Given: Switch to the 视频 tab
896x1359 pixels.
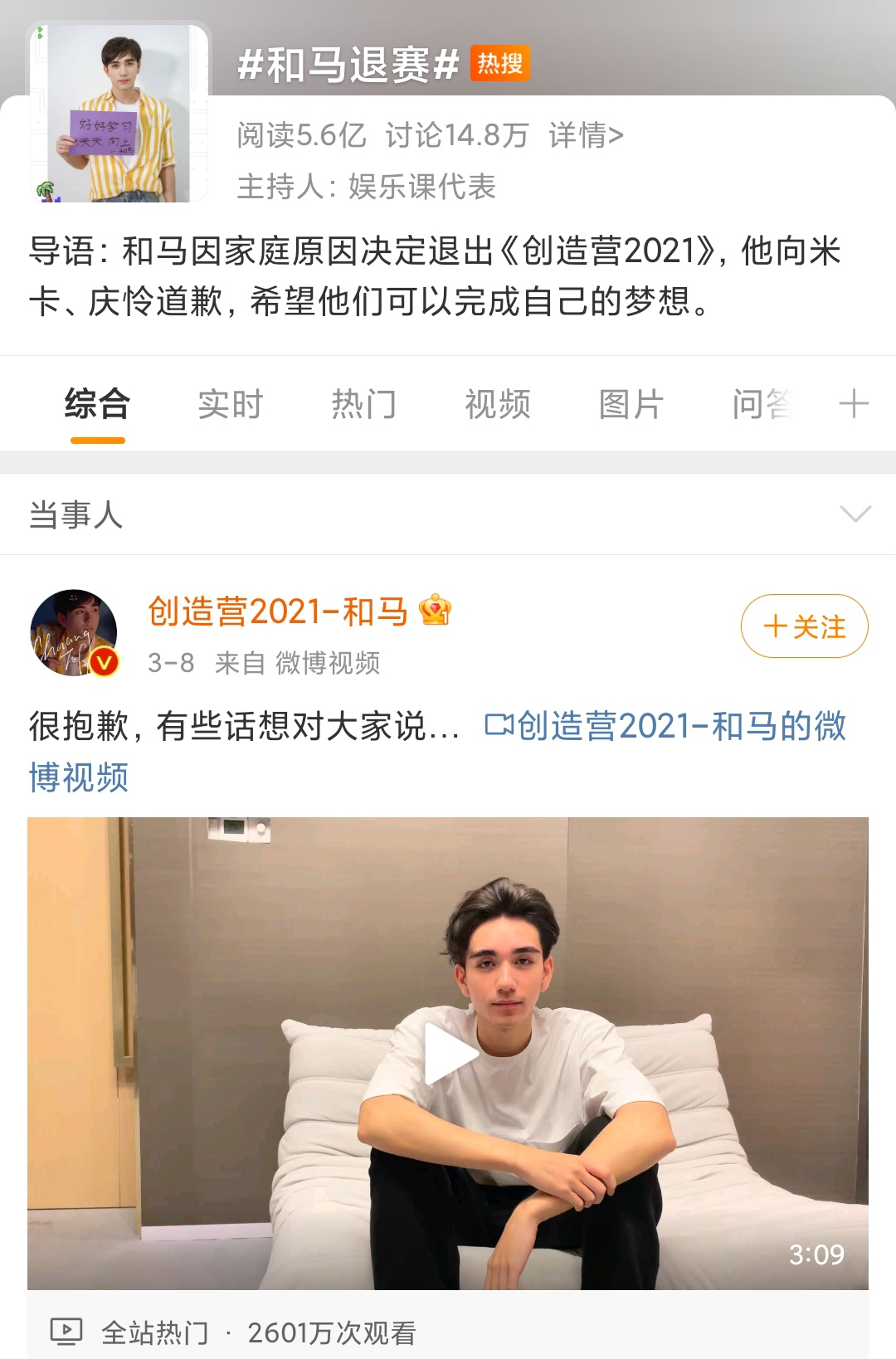Looking at the screenshot, I should tap(498, 405).
